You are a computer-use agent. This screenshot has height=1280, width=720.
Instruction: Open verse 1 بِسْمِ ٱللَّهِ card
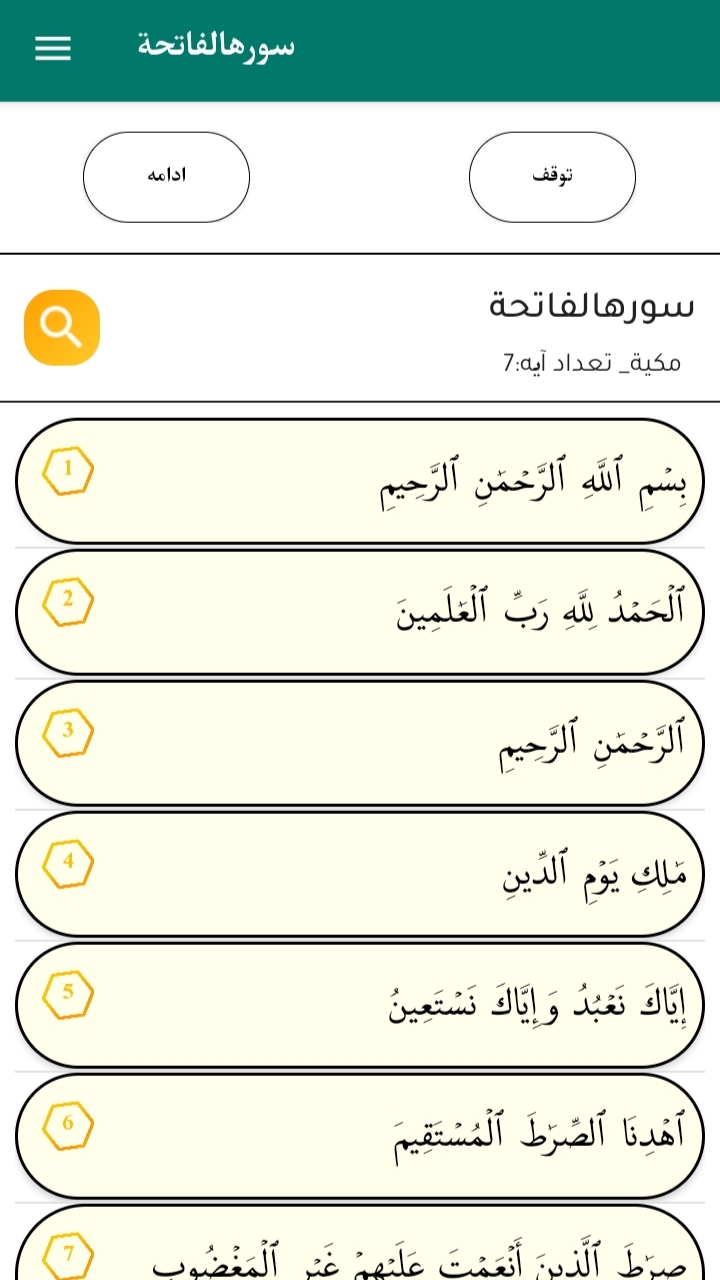[360, 480]
